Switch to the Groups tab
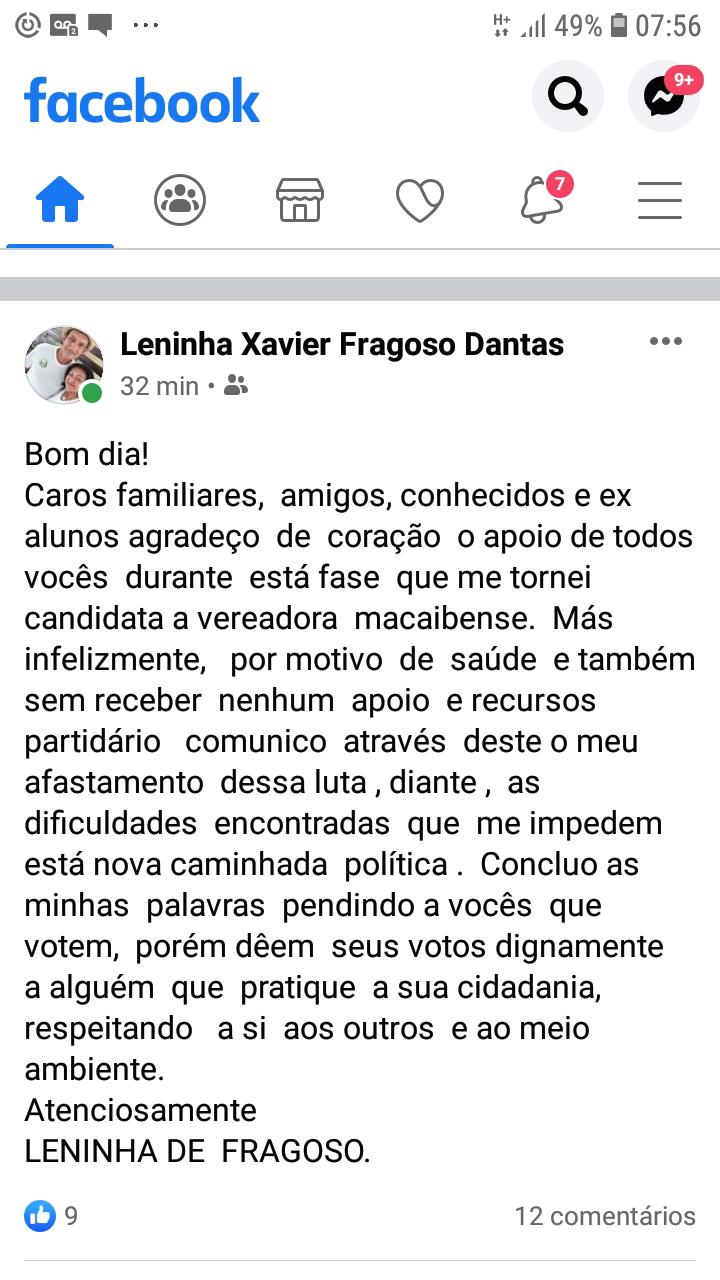The height and width of the screenshot is (1280, 720). coord(180,200)
